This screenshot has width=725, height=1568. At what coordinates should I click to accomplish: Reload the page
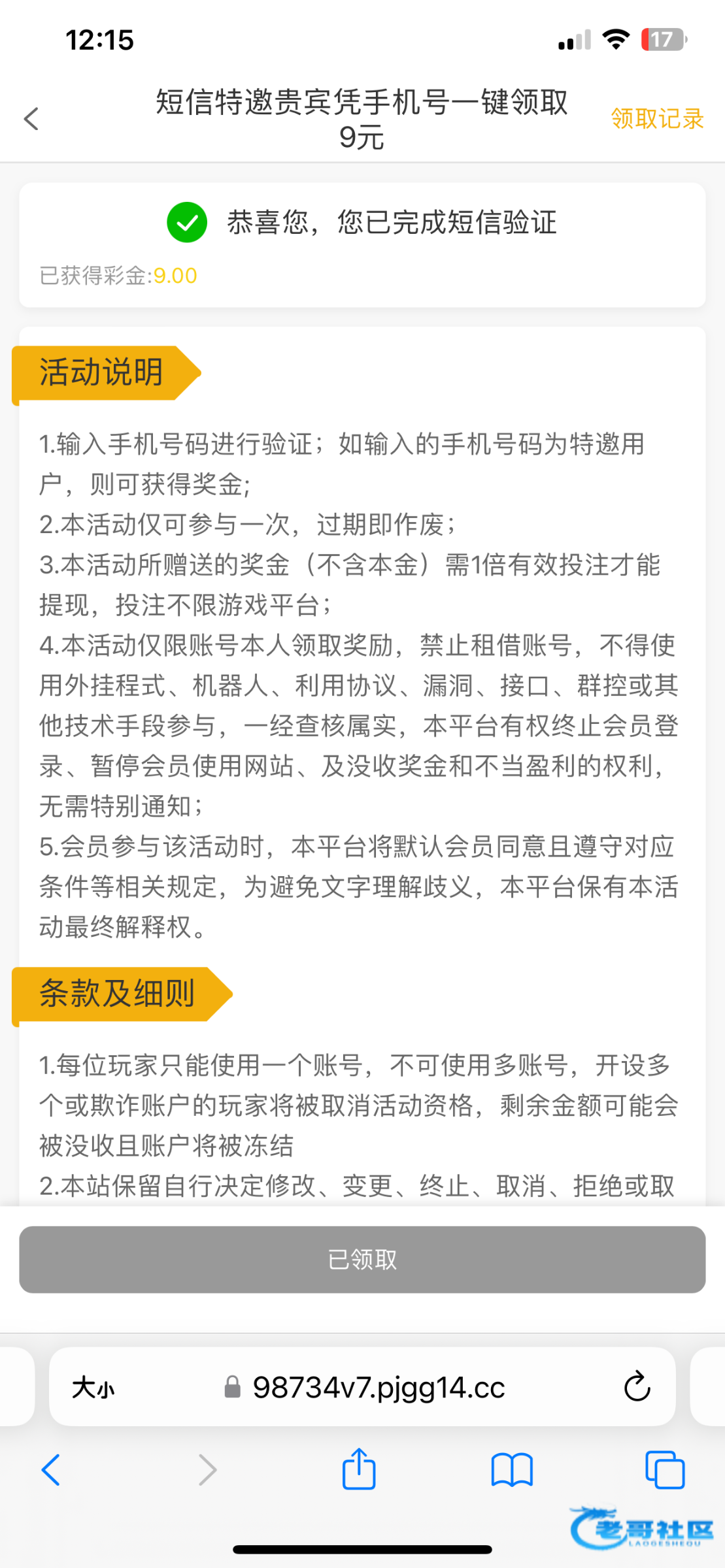tap(637, 1387)
